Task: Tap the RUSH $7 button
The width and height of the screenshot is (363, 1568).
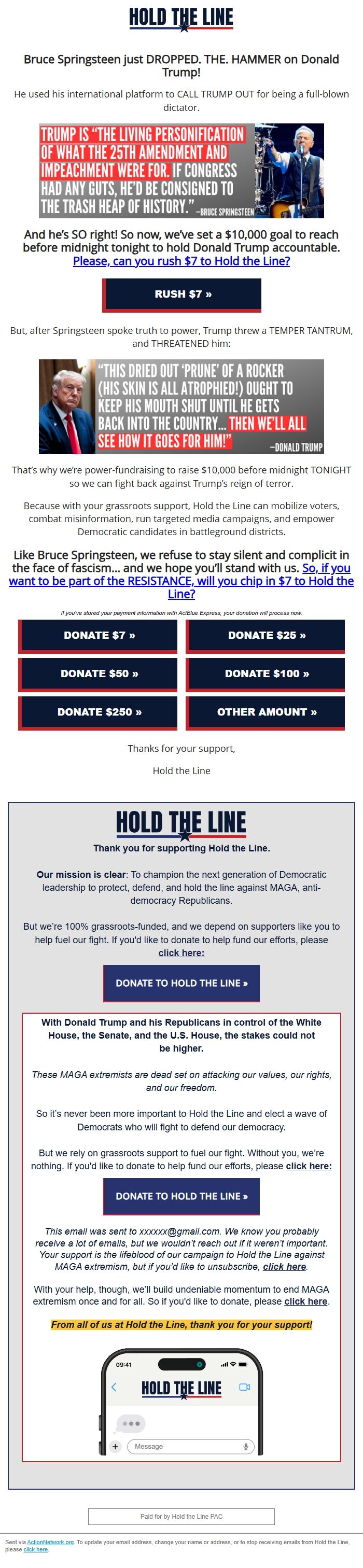Action: pyautogui.click(x=182, y=295)
